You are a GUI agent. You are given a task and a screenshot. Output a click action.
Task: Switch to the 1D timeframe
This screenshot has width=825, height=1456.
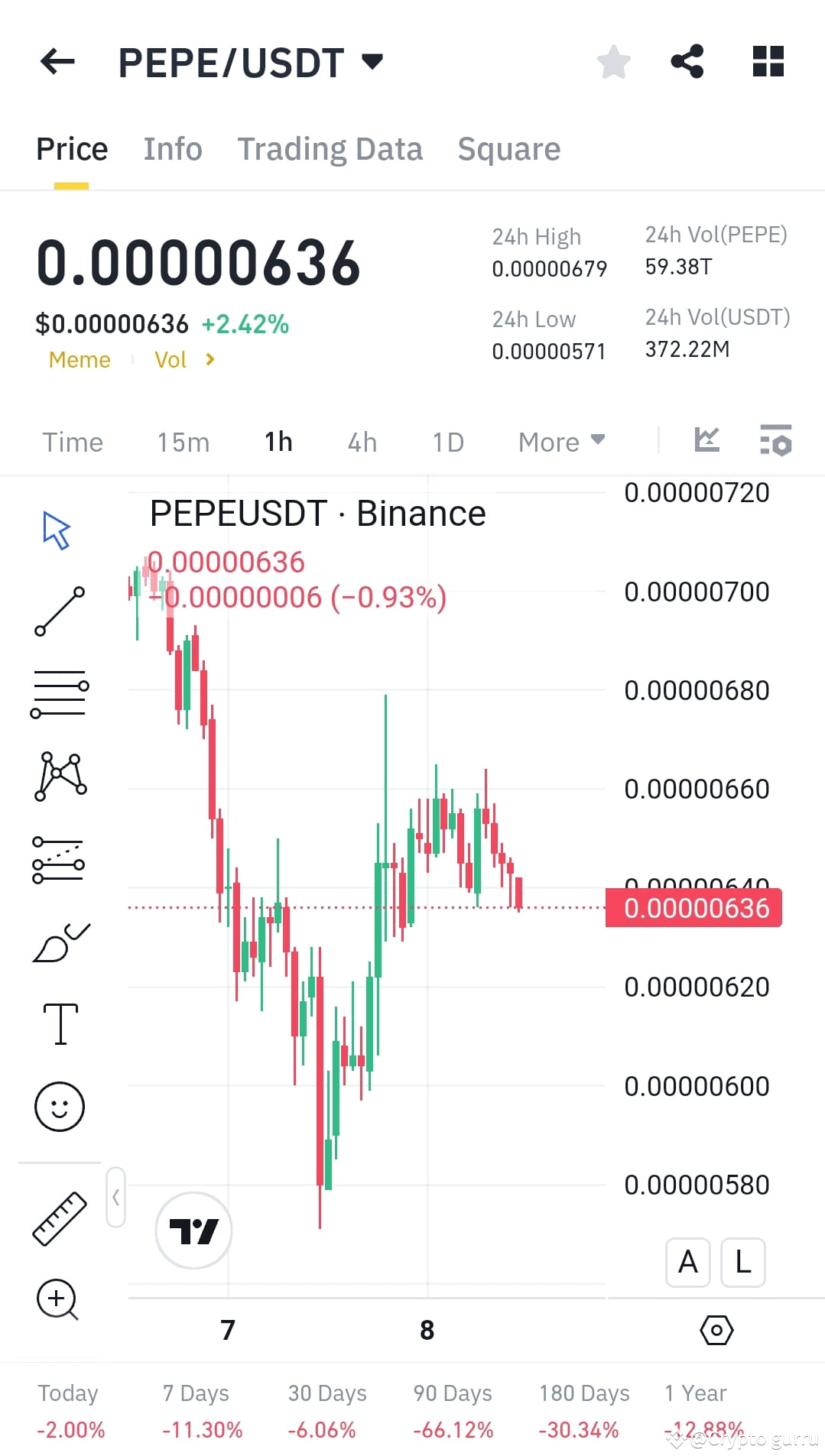[x=447, y=442]
